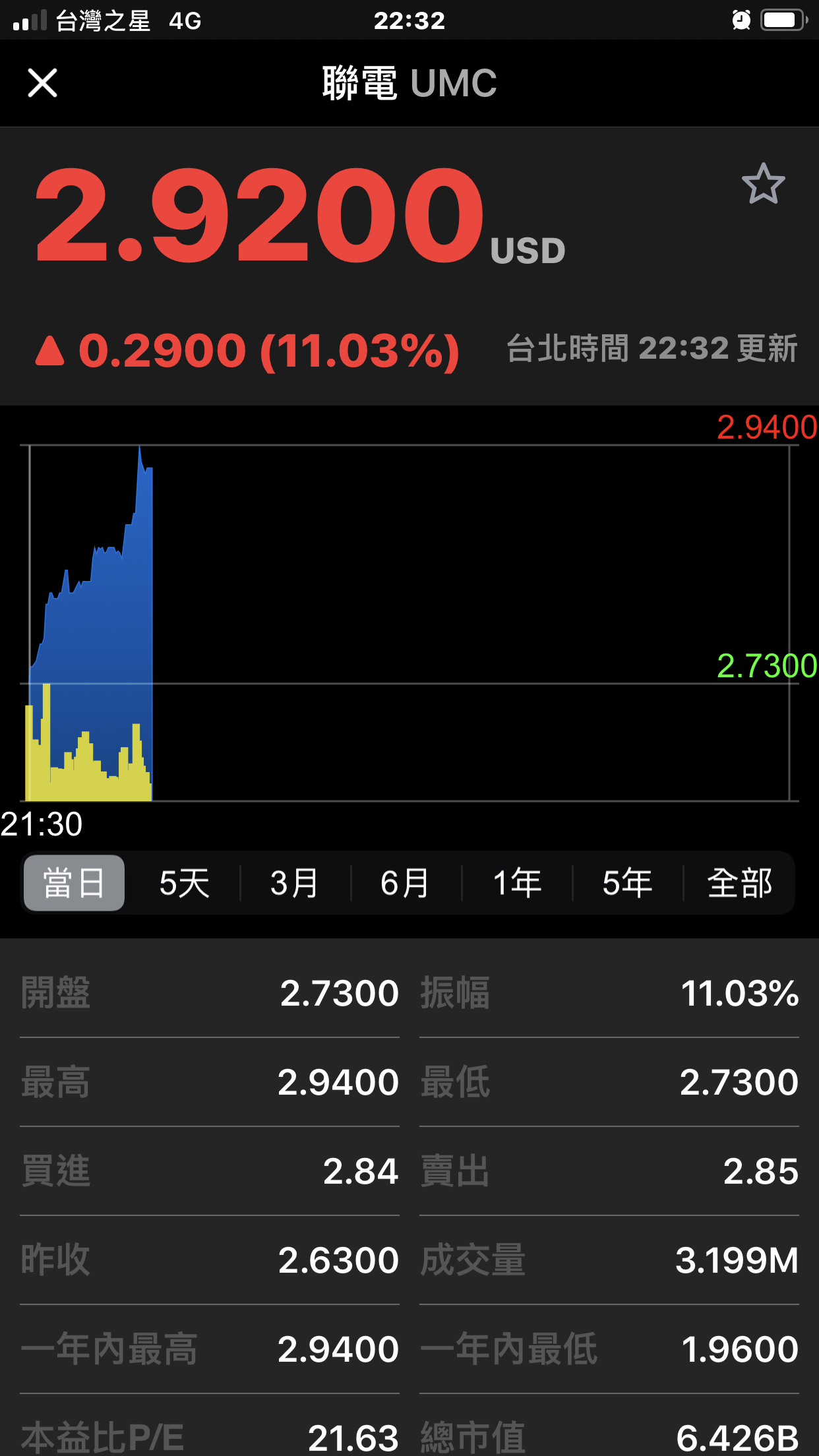819x1456 pixels.
Task: Switch to the 1年 chart view
Action: tap(517, 883)
